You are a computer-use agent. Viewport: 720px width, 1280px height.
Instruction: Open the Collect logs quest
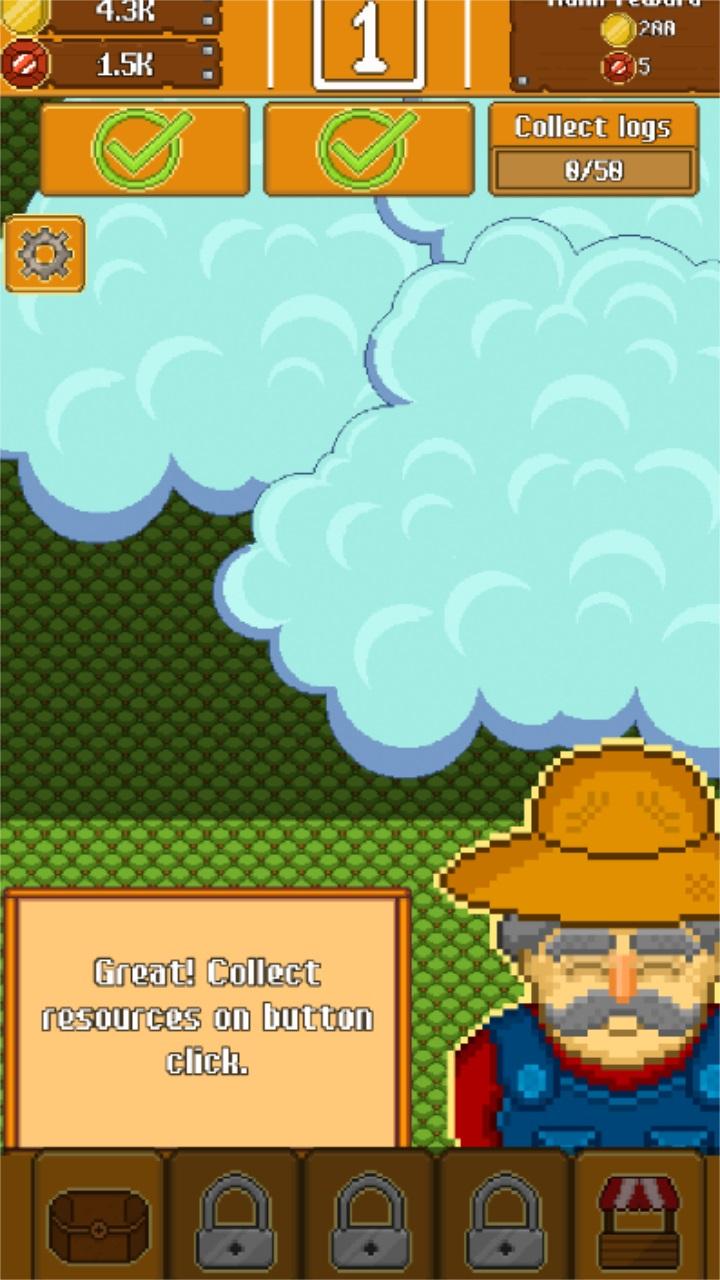(x=593, y=149)
